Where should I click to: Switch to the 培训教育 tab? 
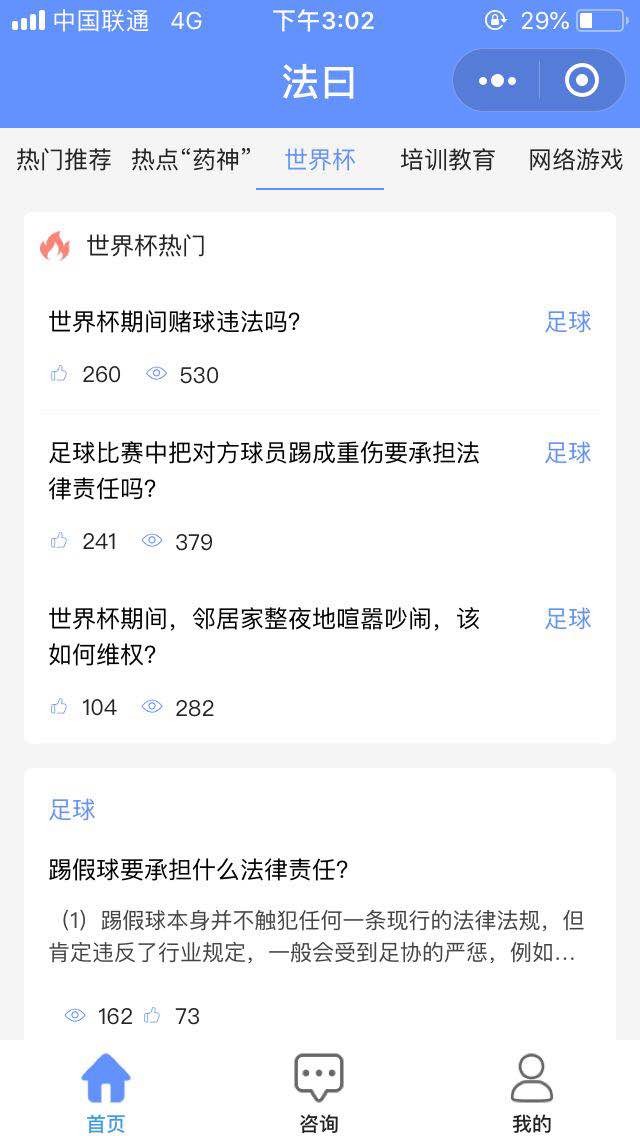447,159
